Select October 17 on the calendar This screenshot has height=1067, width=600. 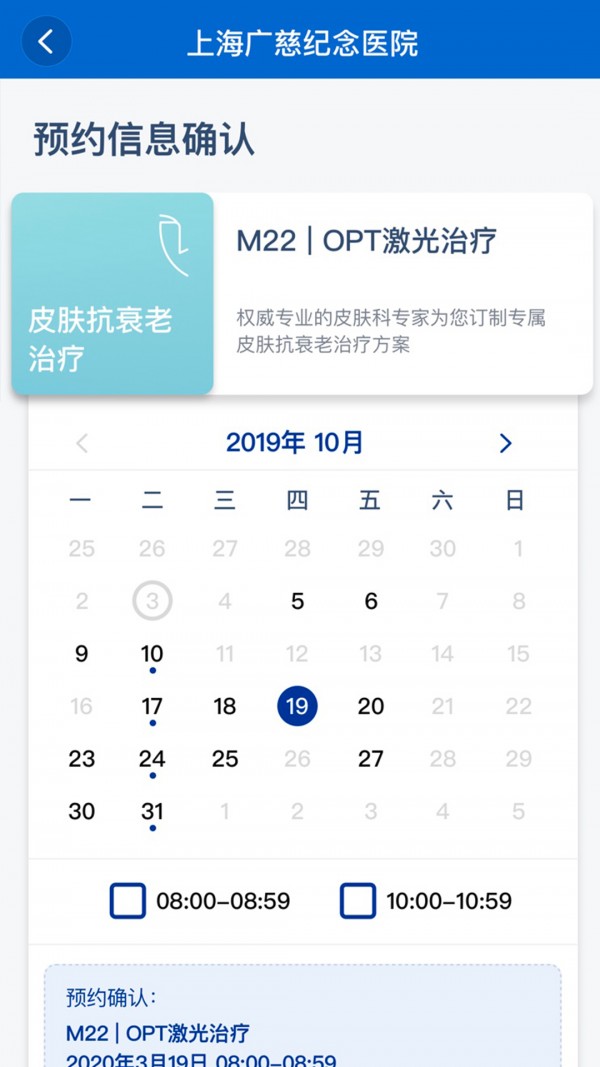point(152,706)
